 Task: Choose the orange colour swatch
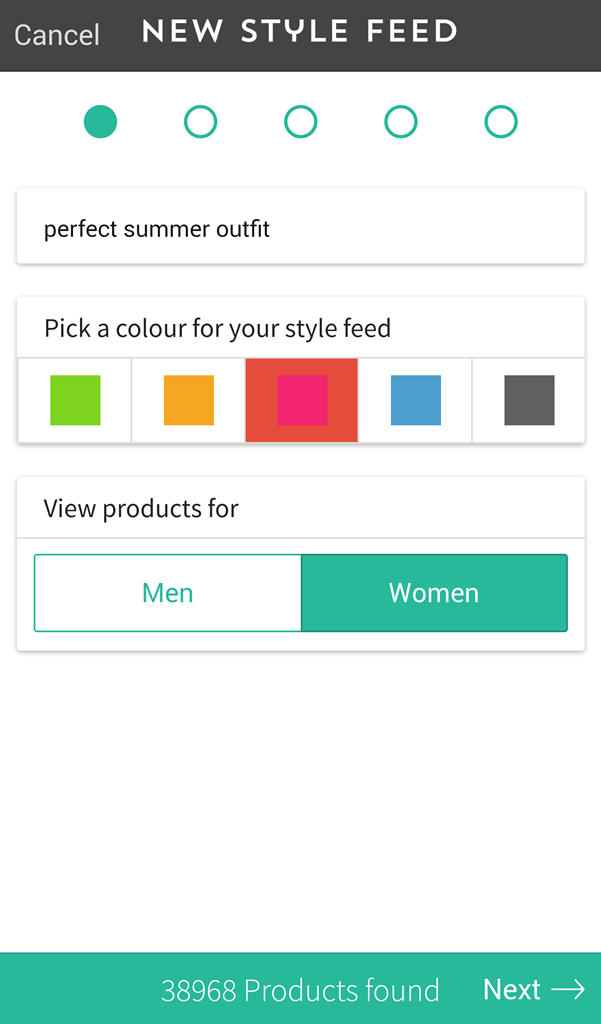(189, 400)
